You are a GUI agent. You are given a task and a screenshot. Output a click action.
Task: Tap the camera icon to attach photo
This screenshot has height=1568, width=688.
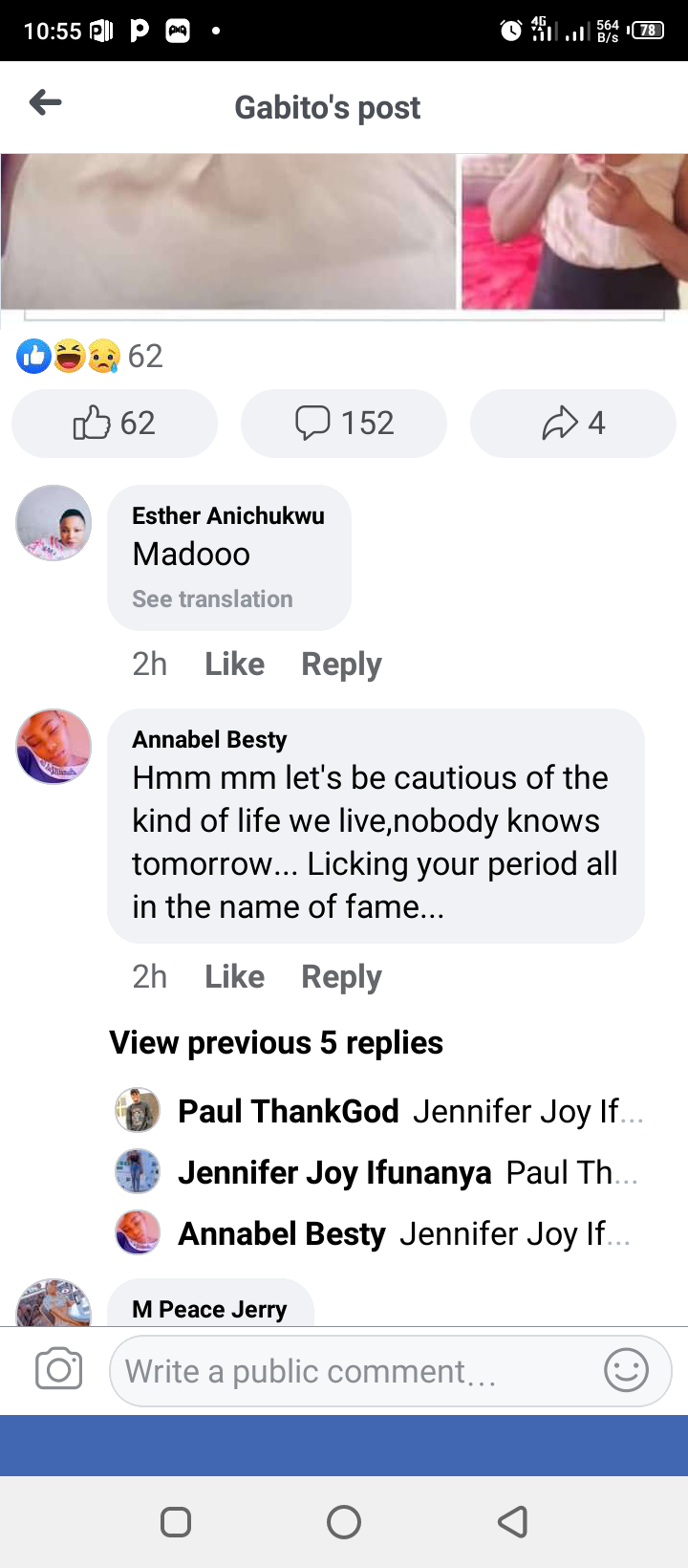point(58,1369)
